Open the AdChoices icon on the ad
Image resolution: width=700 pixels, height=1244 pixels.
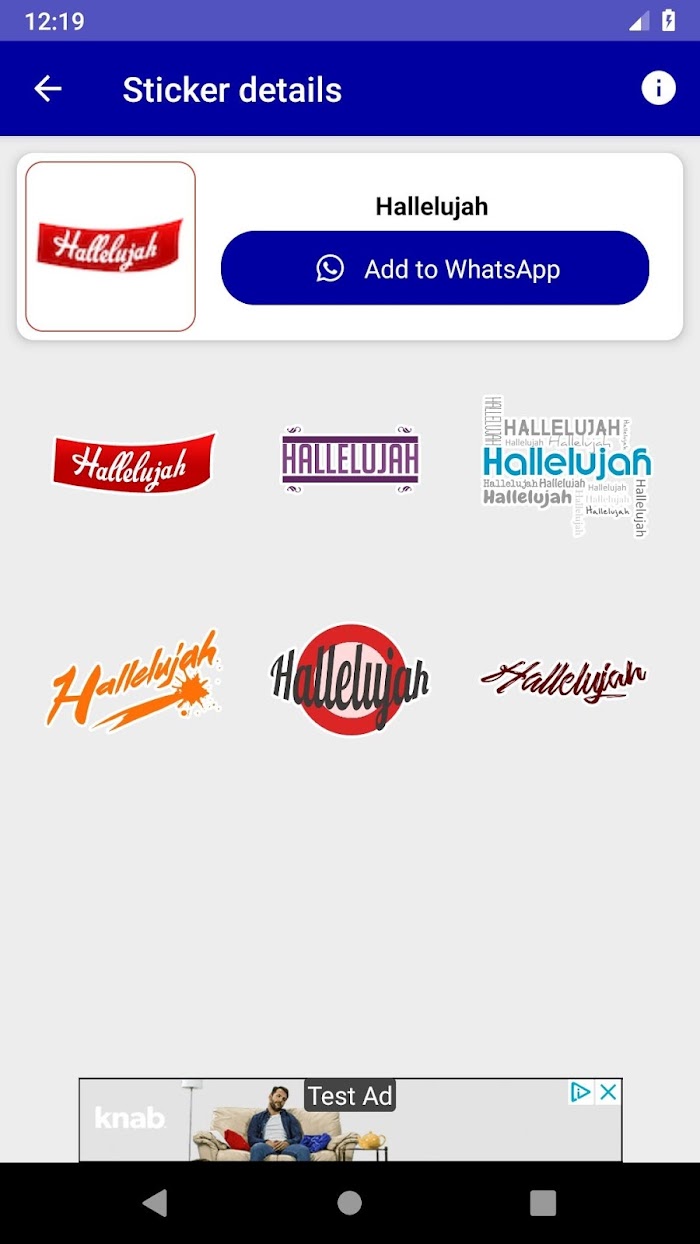[x=581, y=1092]
